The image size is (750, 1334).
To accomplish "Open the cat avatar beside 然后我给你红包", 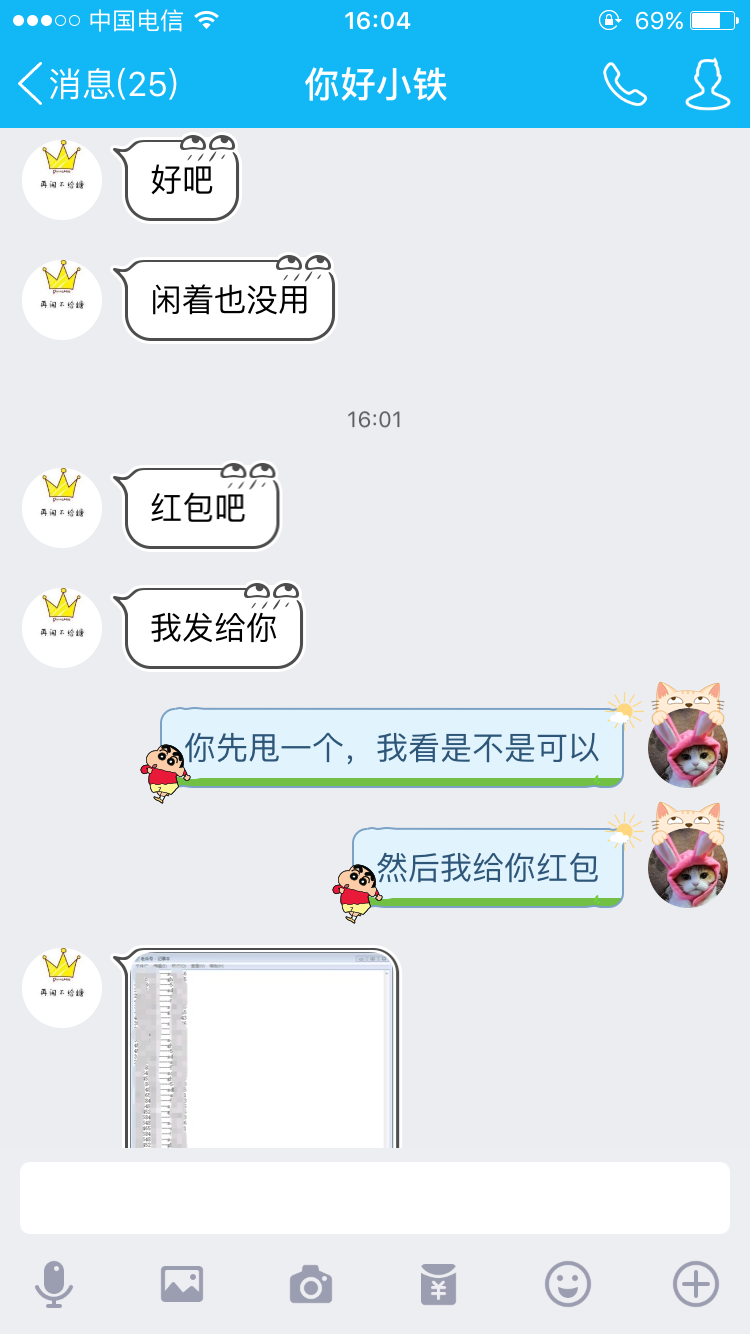I will (x=687, y=866).
